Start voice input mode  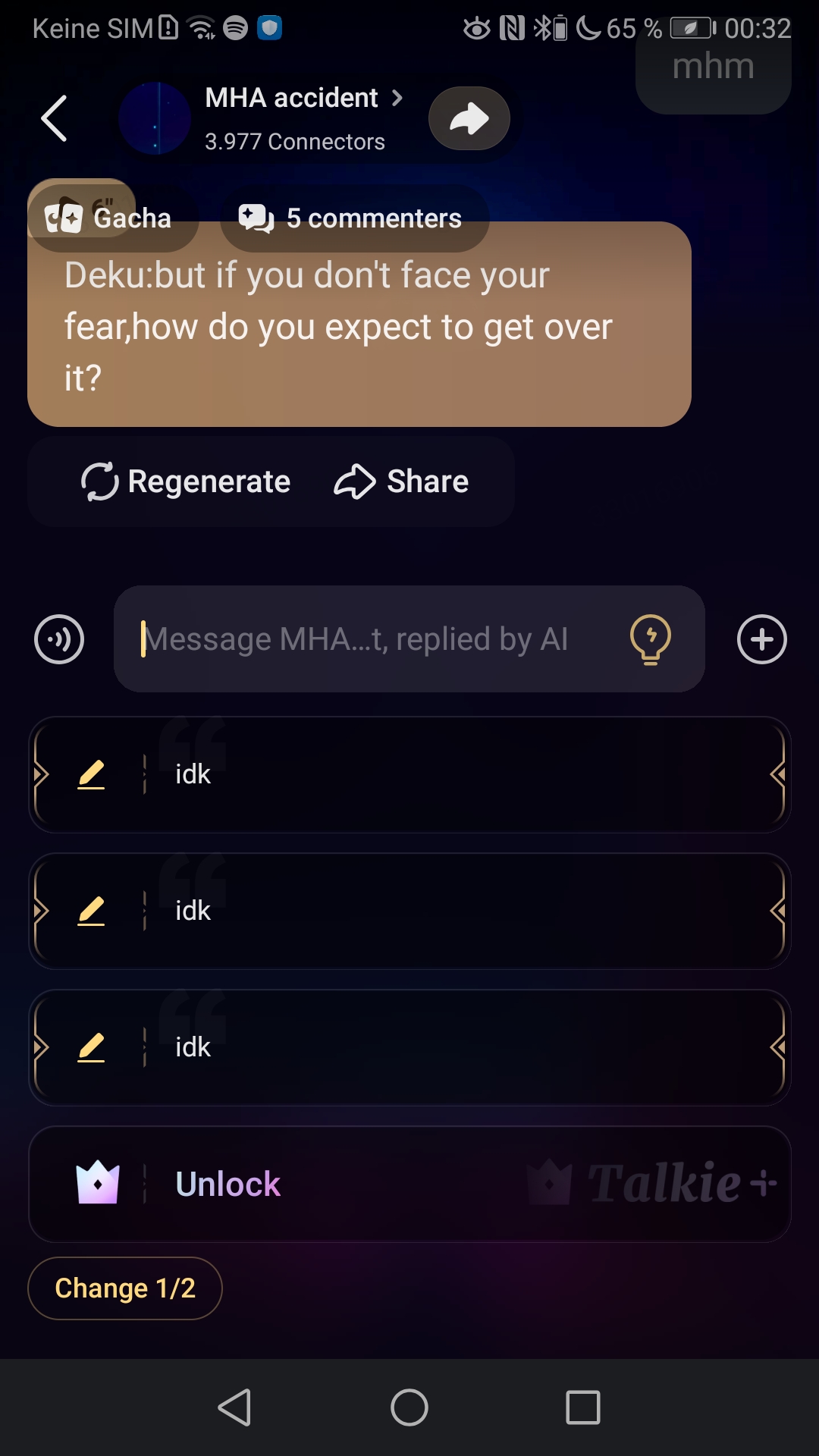point(59,639)
